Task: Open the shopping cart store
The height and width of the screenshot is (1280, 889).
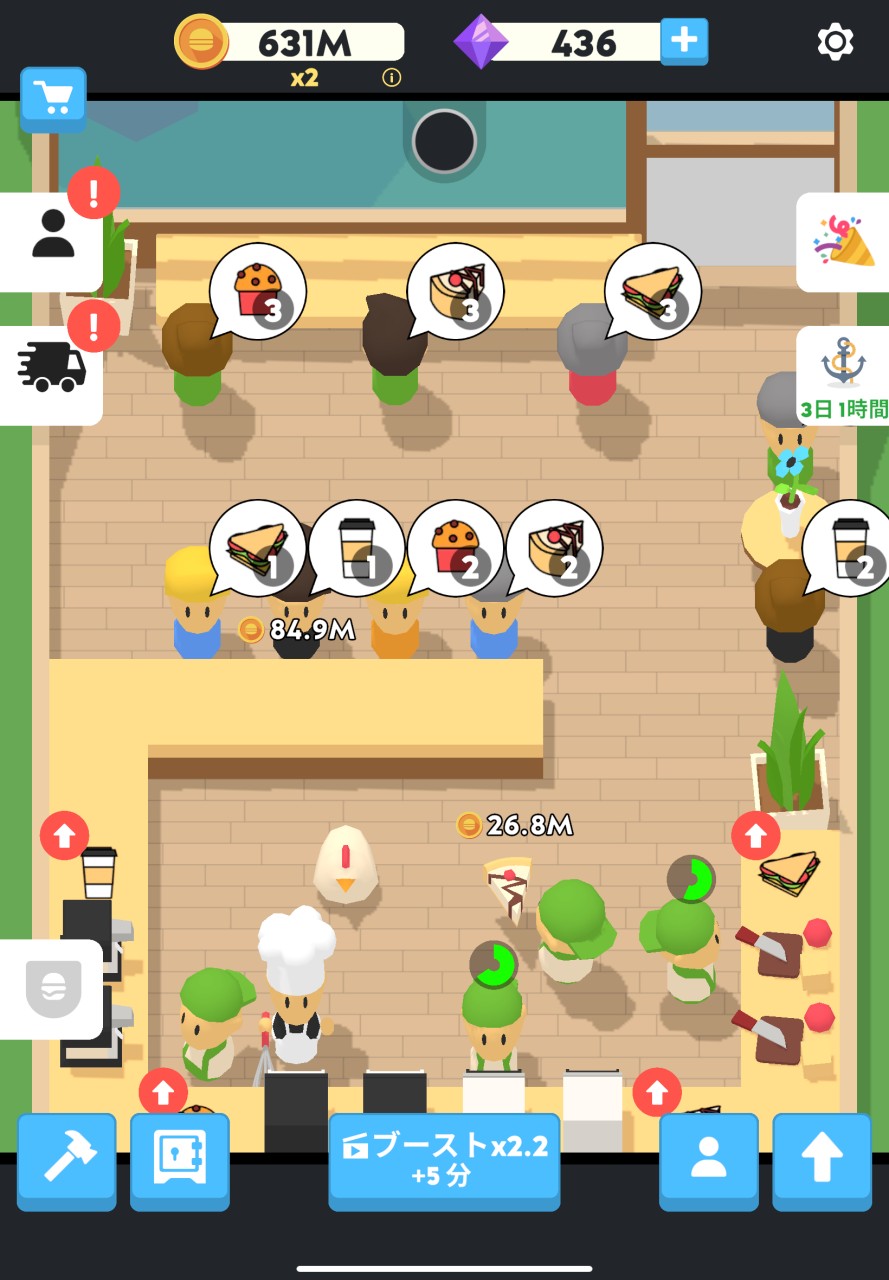Action: [53, 98]
